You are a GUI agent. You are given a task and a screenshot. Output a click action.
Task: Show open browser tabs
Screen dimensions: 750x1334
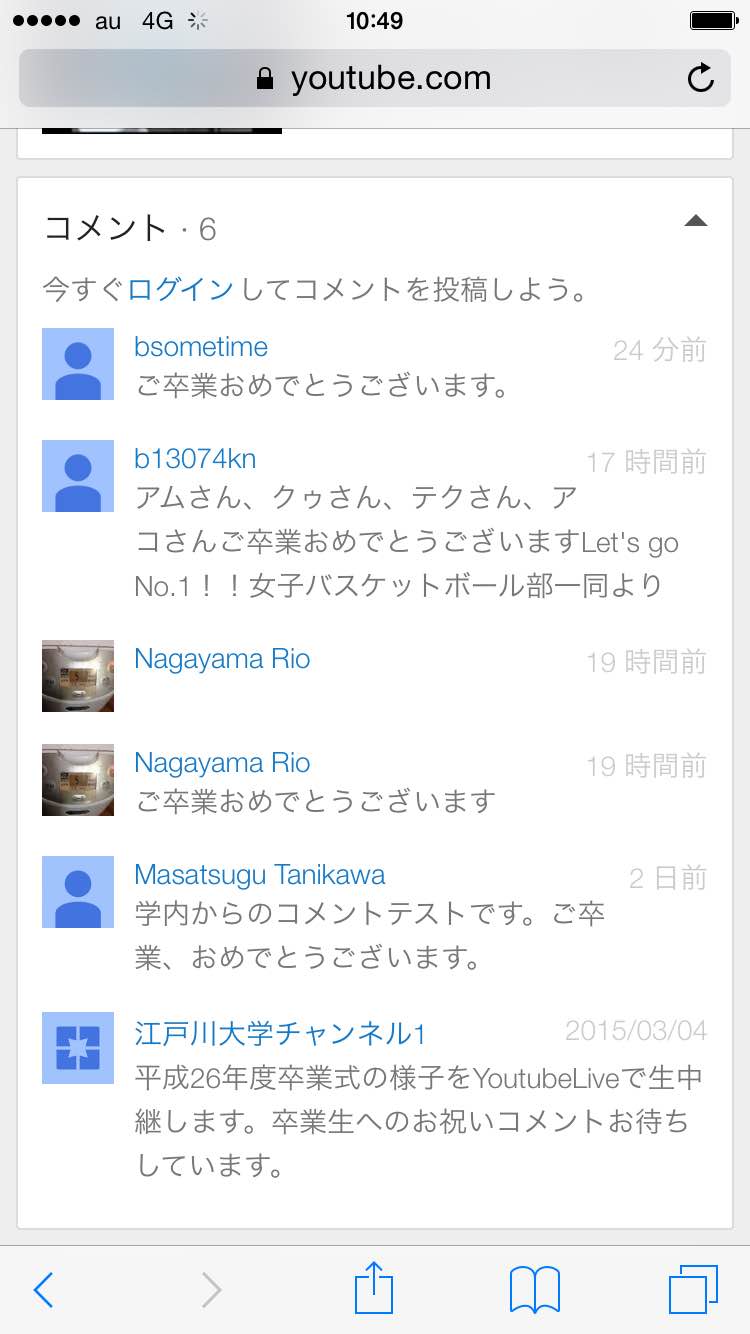pos(692,1290)
